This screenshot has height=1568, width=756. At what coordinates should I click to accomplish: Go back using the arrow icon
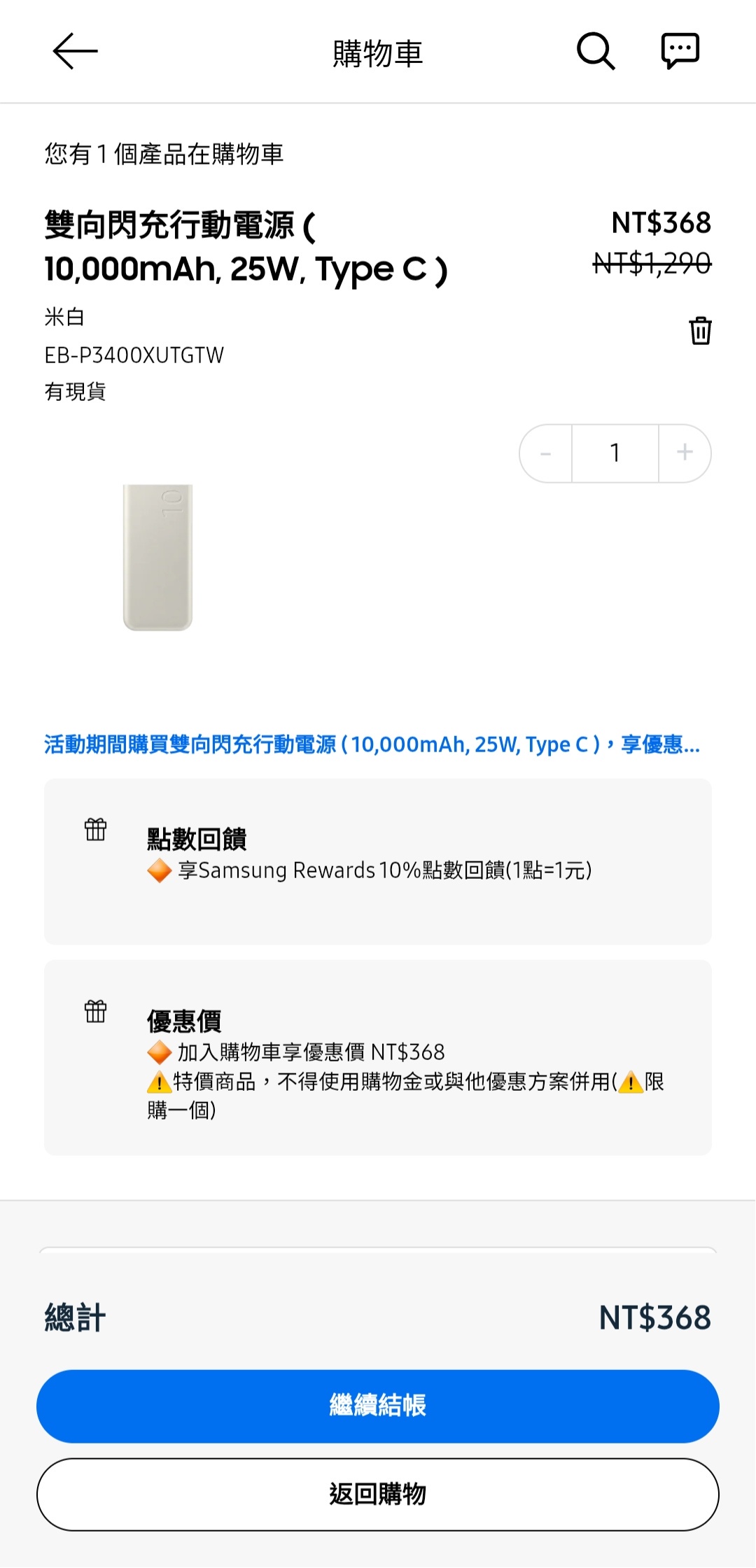[75, 52]
